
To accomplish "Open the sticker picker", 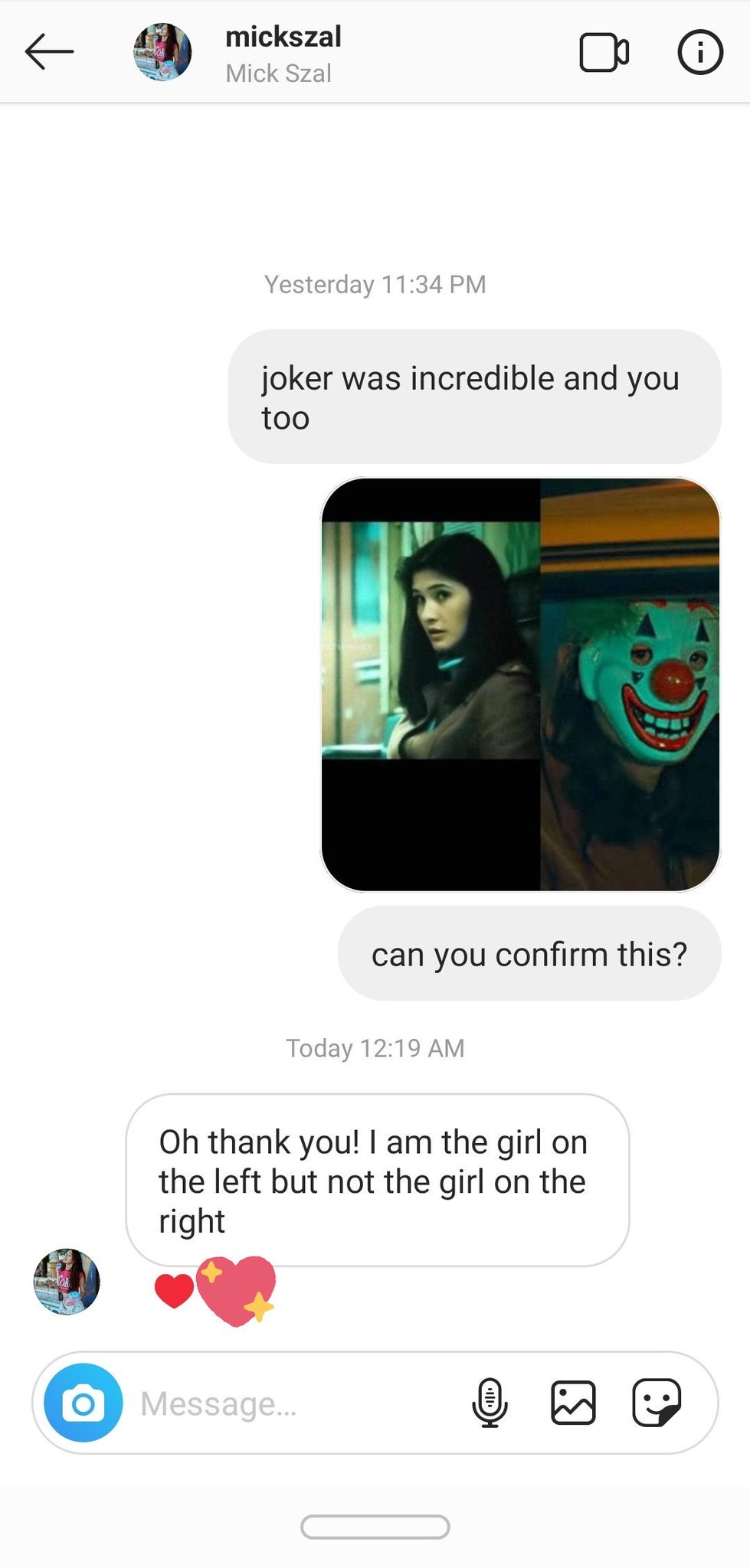I will click(656, 1403).
